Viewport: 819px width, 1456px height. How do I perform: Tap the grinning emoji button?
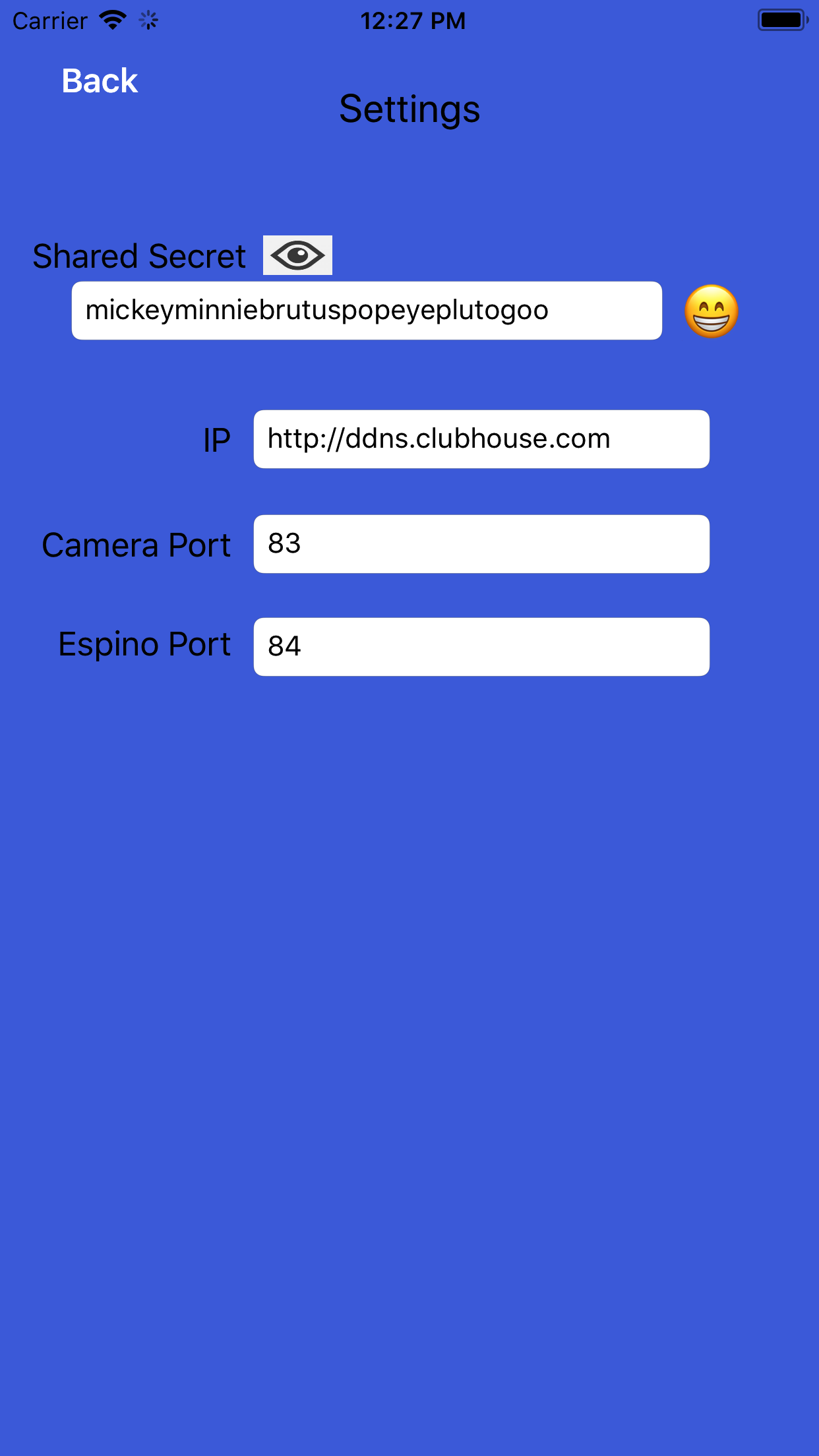point(711,311)
